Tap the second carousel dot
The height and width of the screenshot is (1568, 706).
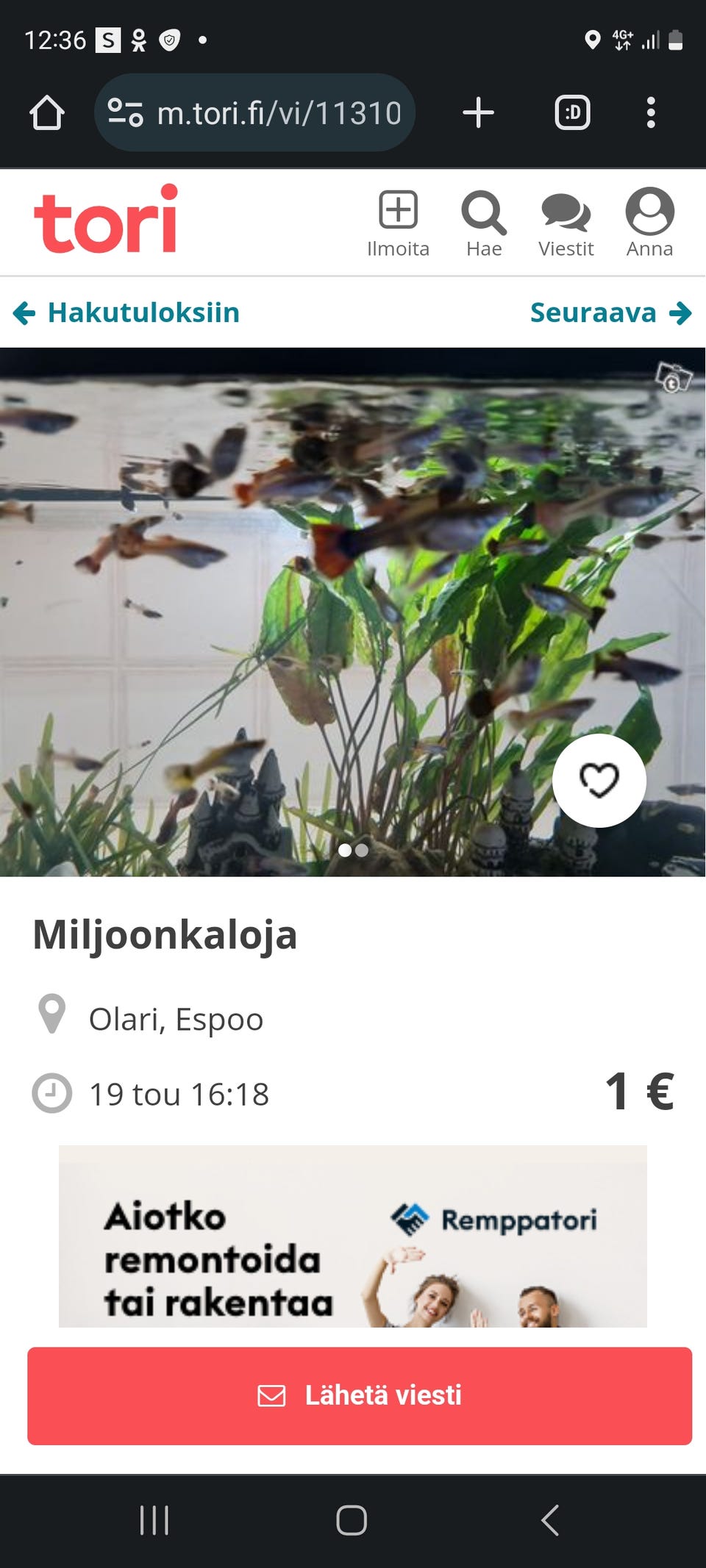tap(362, 850)
